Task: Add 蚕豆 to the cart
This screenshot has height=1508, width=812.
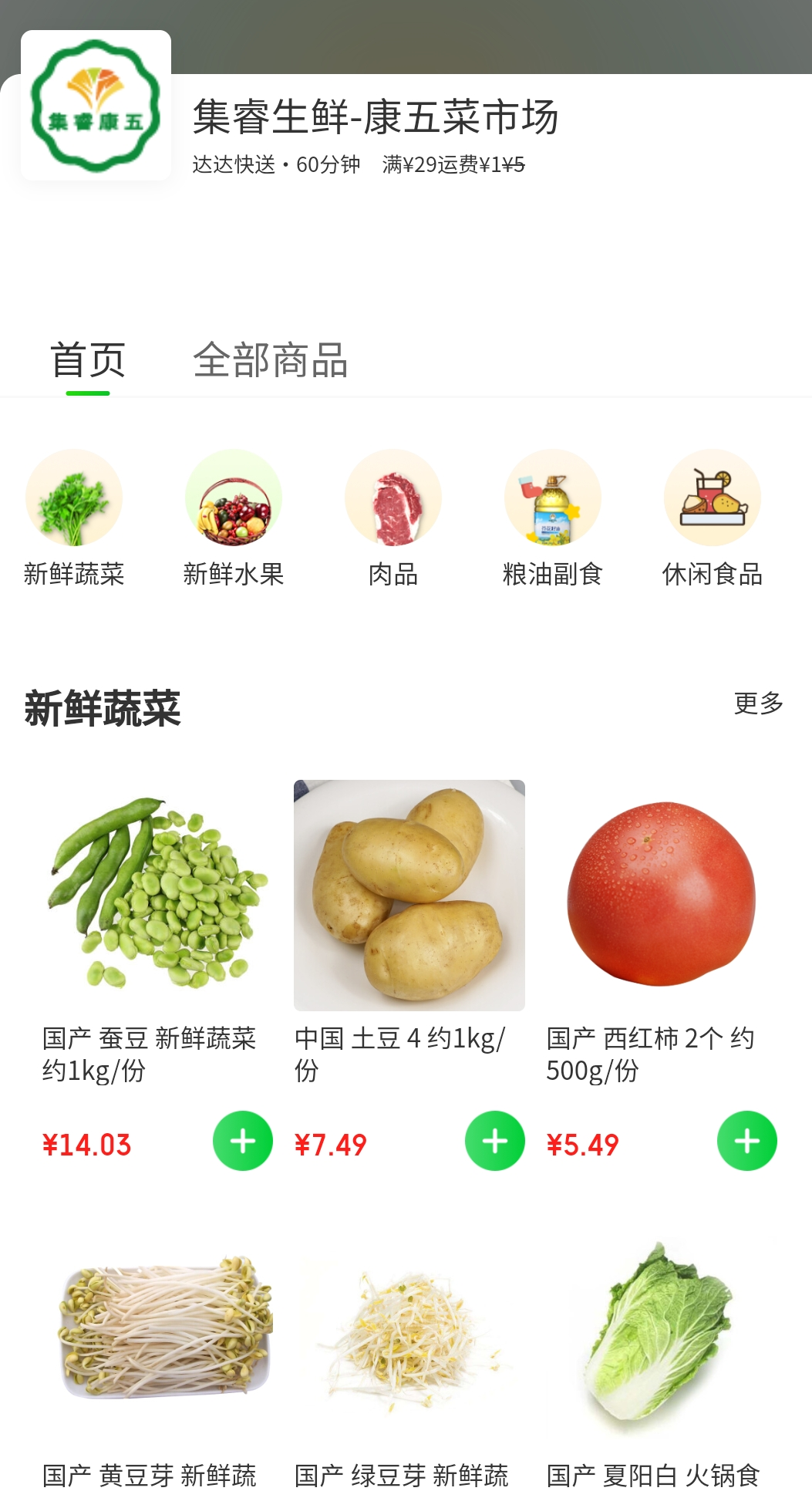Action: 243,1141
